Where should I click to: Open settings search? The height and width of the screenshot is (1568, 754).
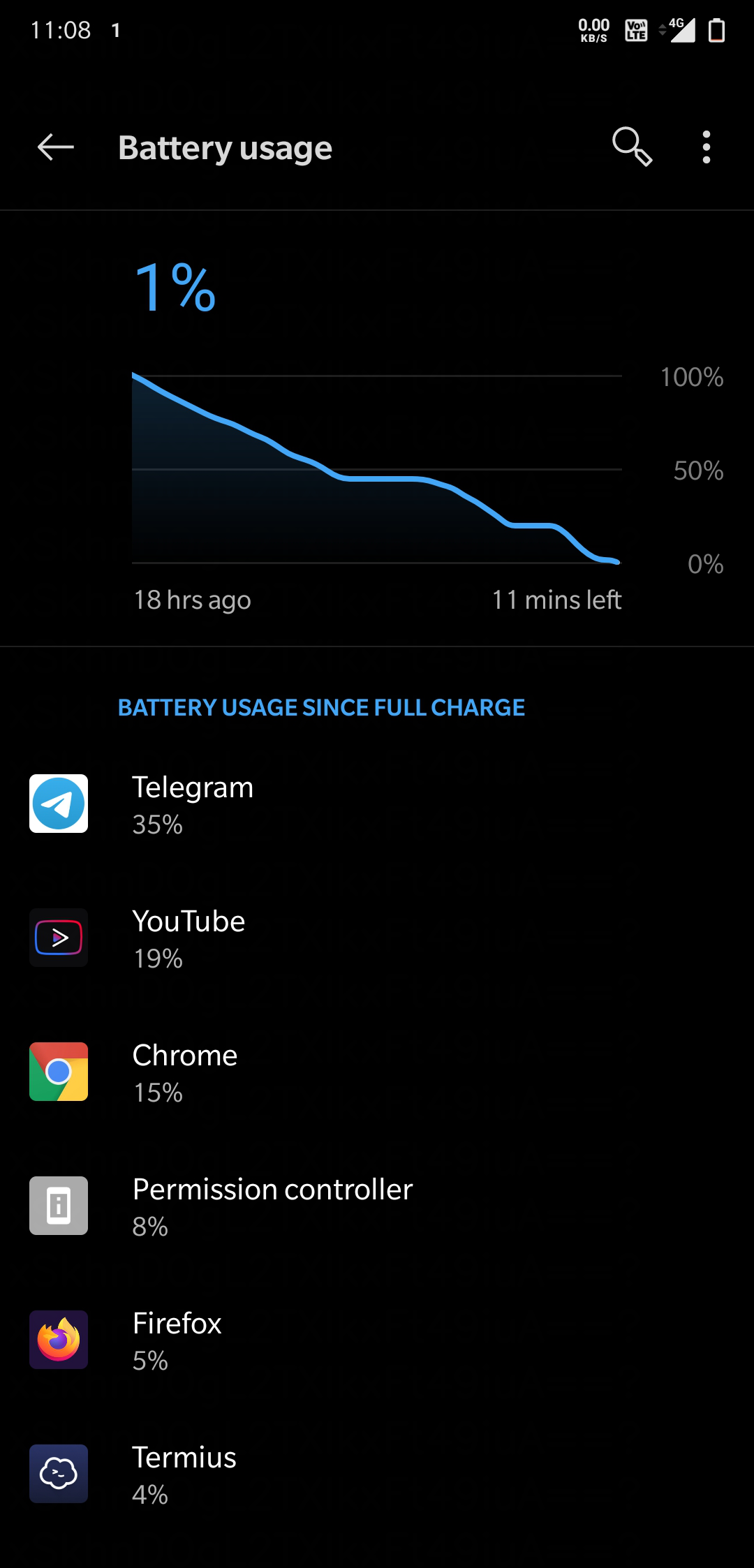[x=632, y=147]
